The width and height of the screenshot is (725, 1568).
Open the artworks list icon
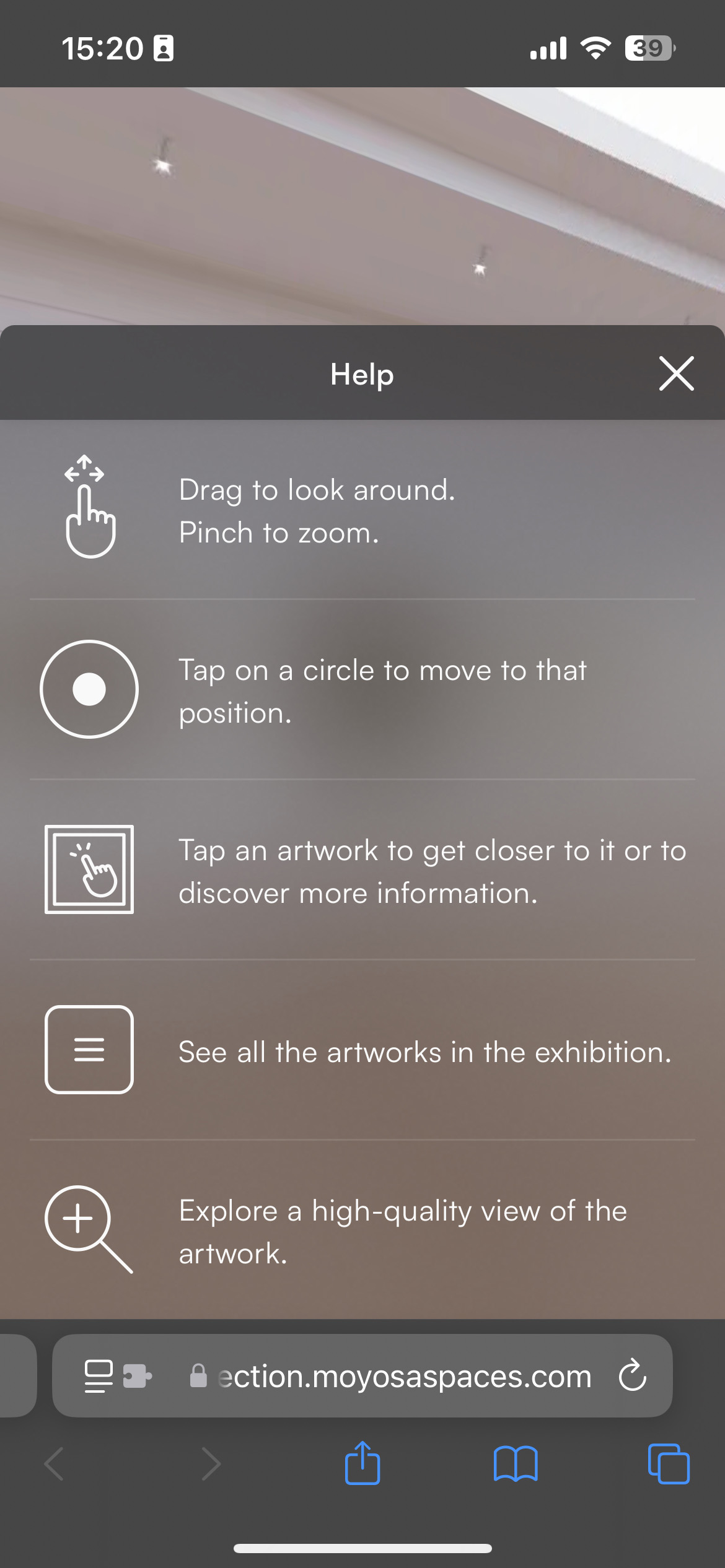[89, 1050]
